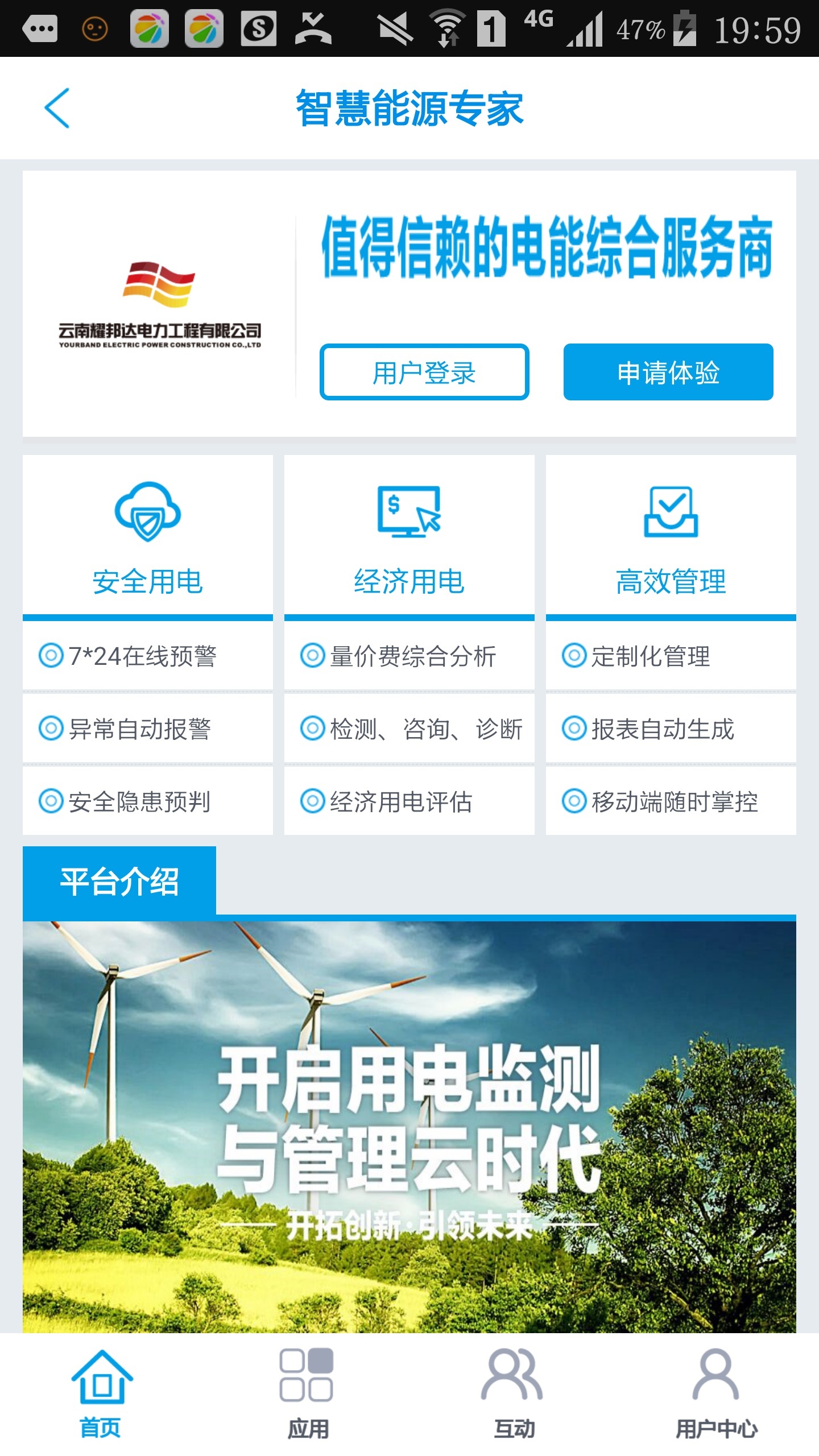Click the back arrow at top left
Viewport: 819px width, 1456px height.
pyautogui.click(x=57, y=108)
